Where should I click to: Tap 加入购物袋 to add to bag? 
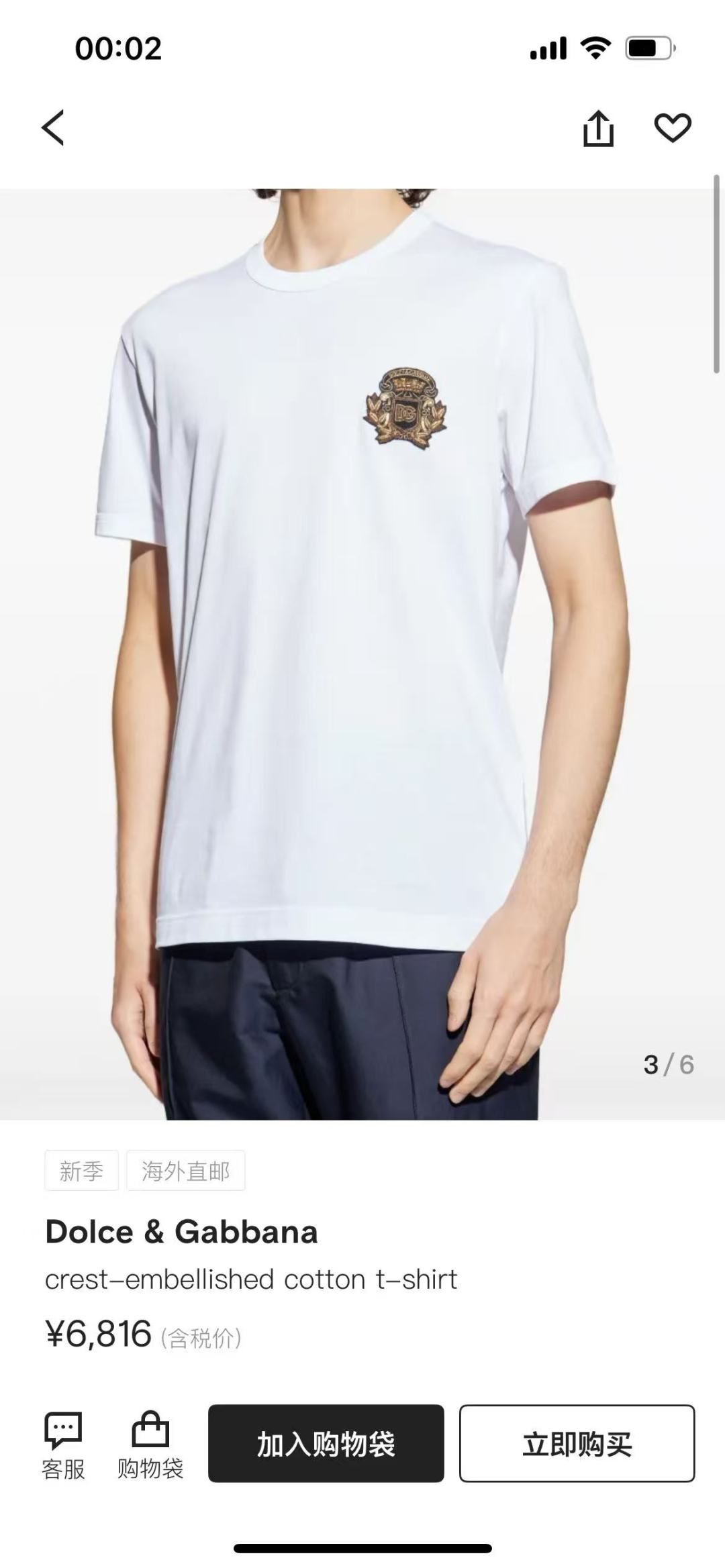326,1444
